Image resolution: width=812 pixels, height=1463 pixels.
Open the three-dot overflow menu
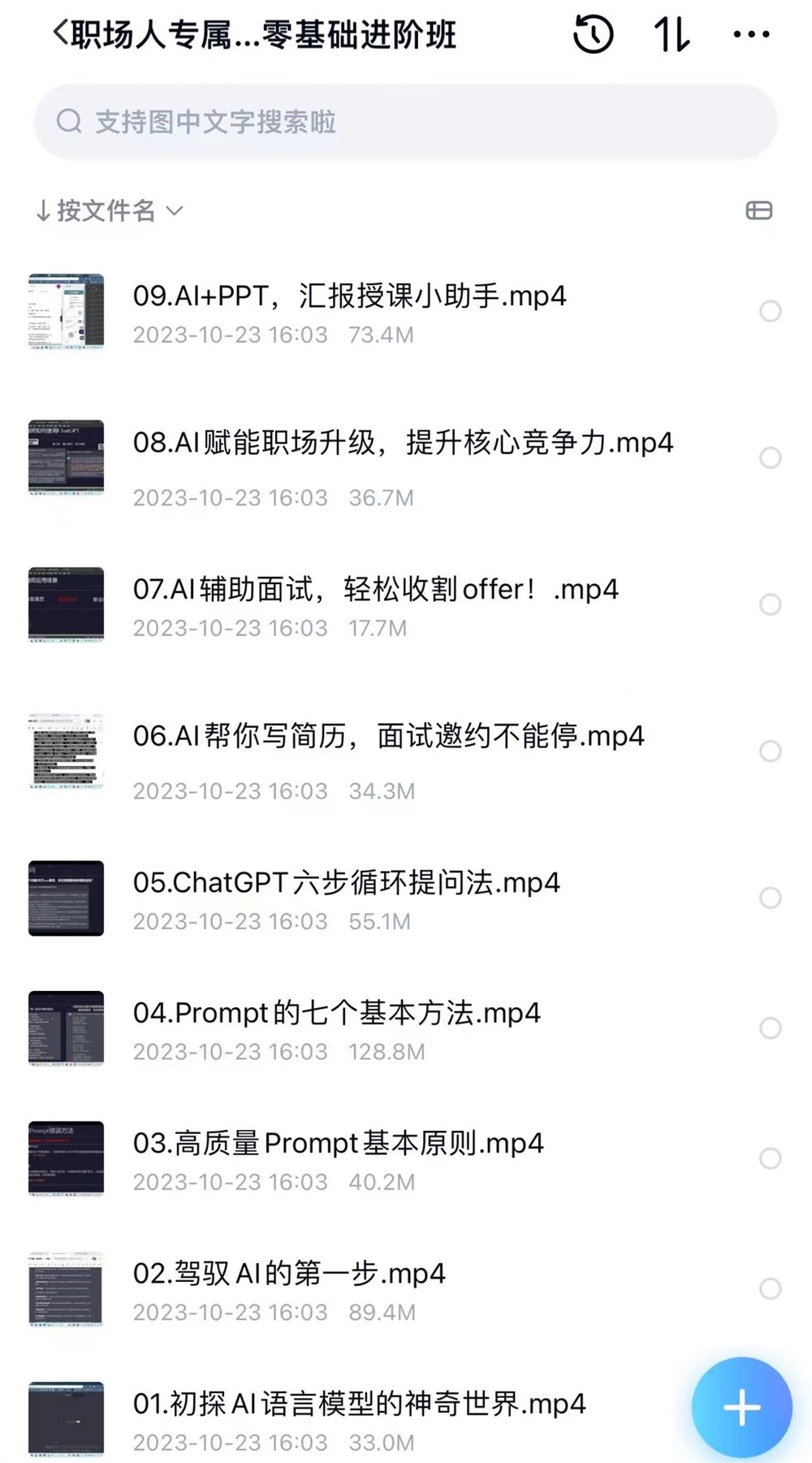click(x=751, y=35)
